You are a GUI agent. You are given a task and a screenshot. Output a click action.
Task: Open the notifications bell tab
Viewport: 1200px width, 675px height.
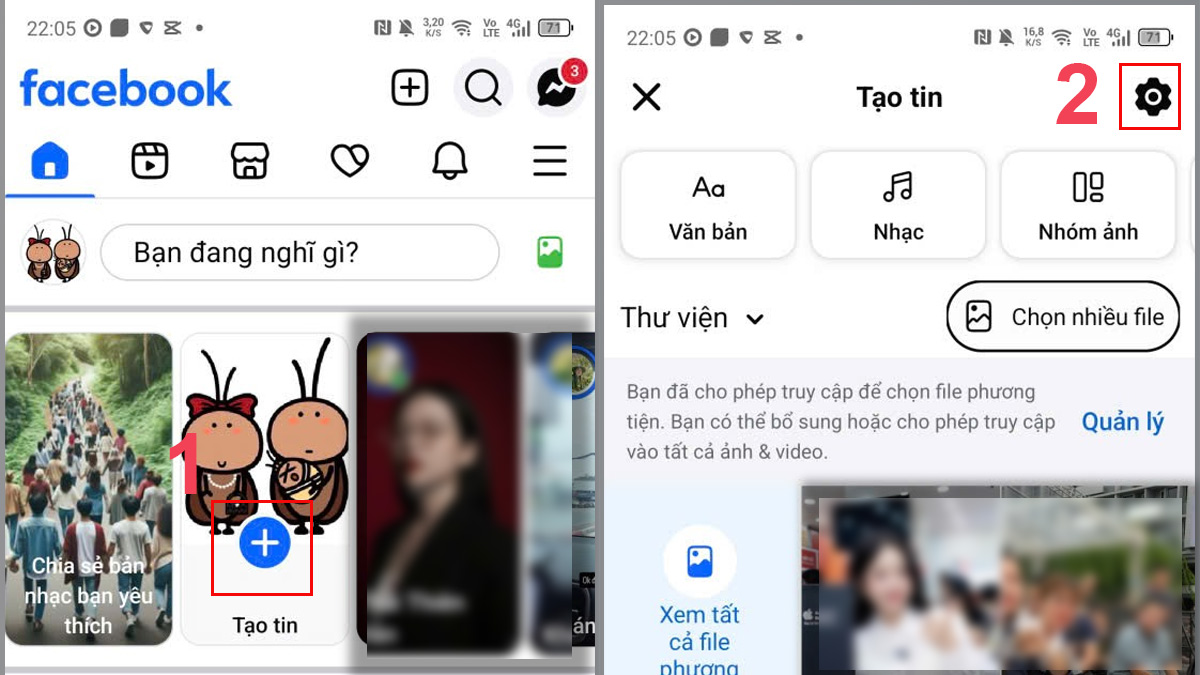[x=450, y=160]
